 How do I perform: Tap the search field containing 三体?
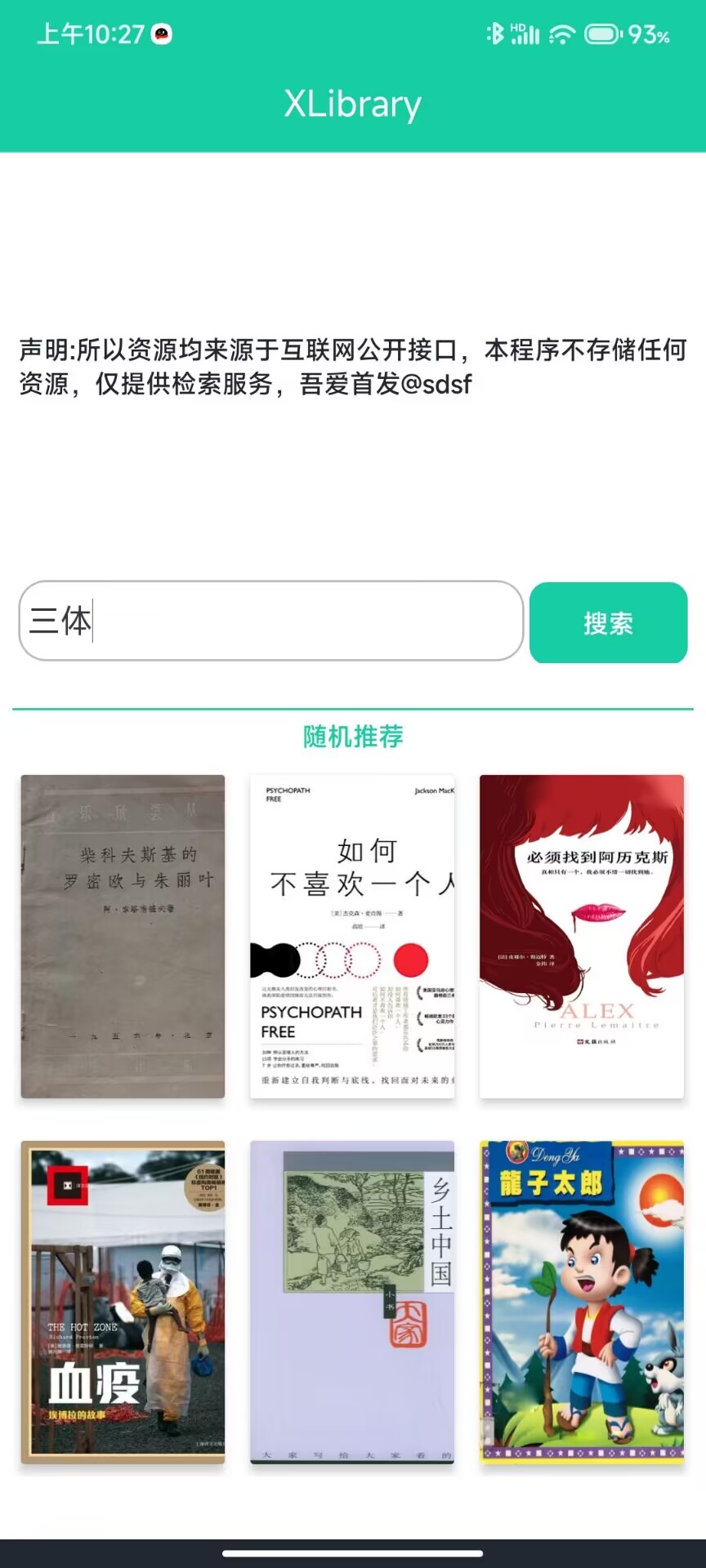click(x=270, y=621)
